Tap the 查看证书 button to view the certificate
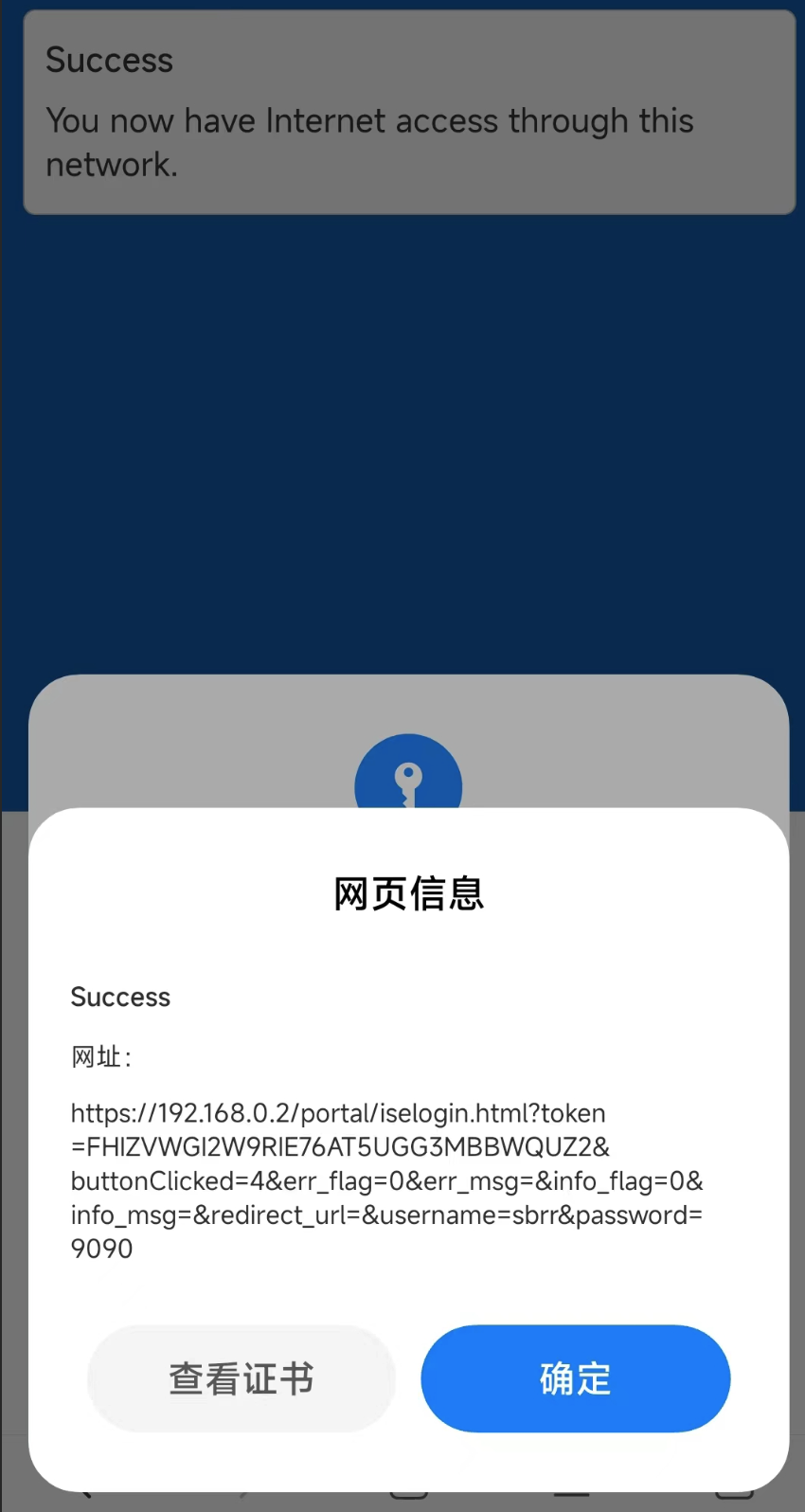This screenshot has height=1512, width=805. click(241, 1378)
